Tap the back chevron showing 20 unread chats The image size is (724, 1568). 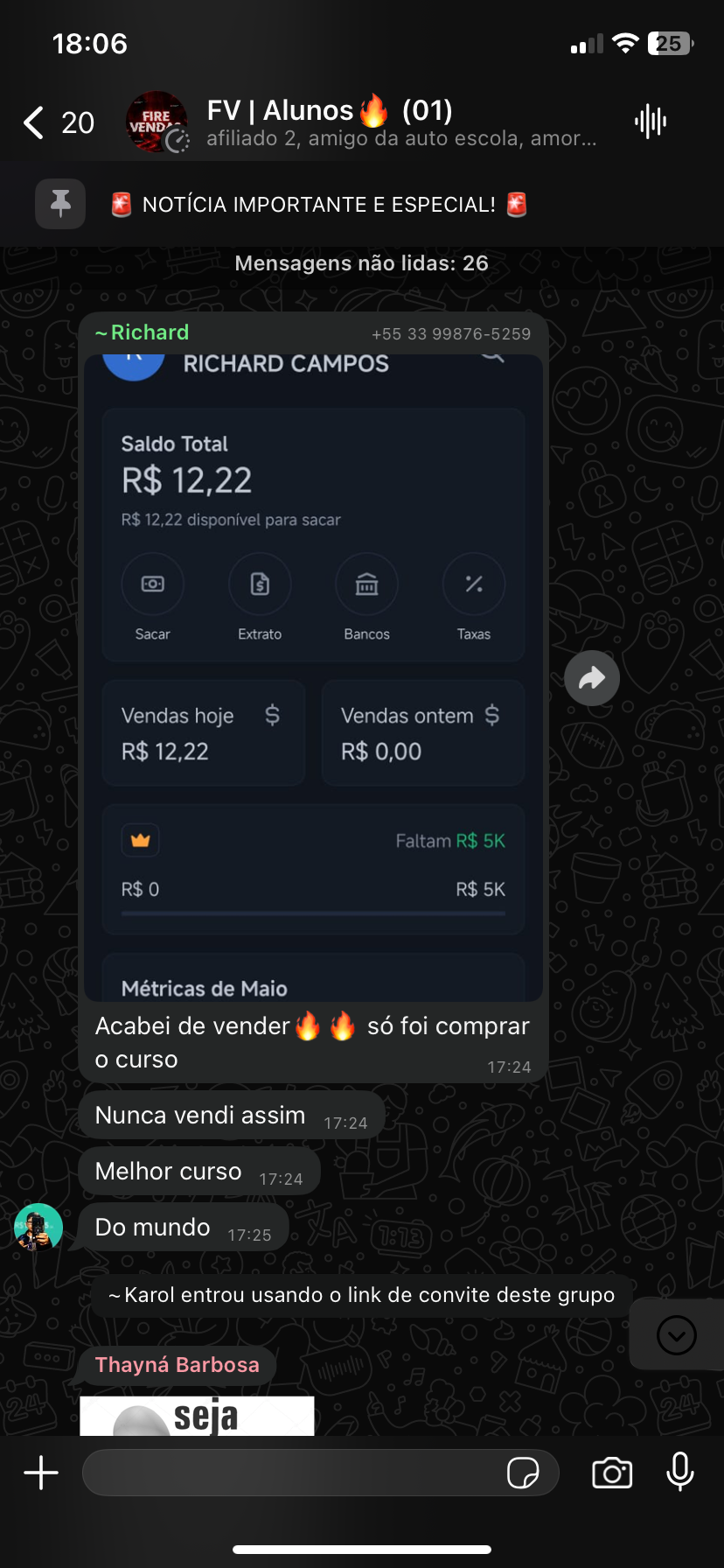(x=52, y=122)
